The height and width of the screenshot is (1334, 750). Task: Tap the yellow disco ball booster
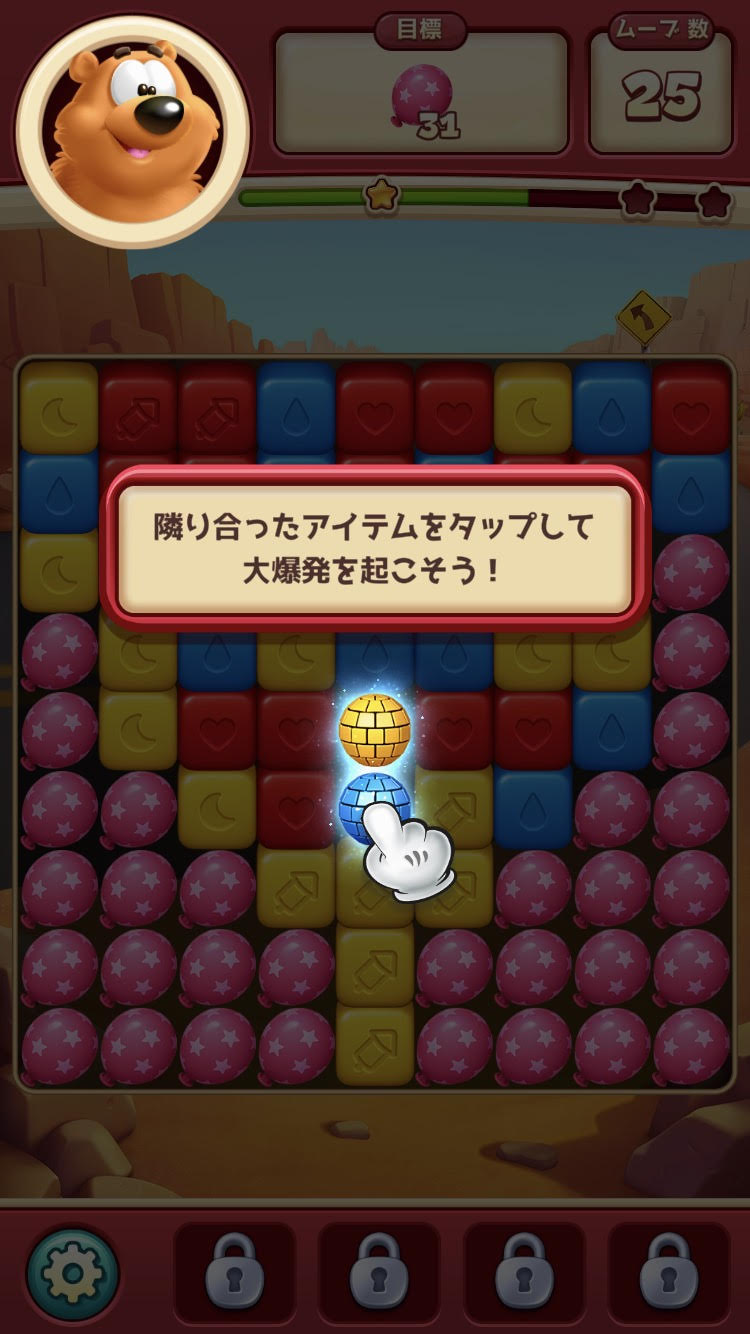pyautogui.click(x=375, y=730)
